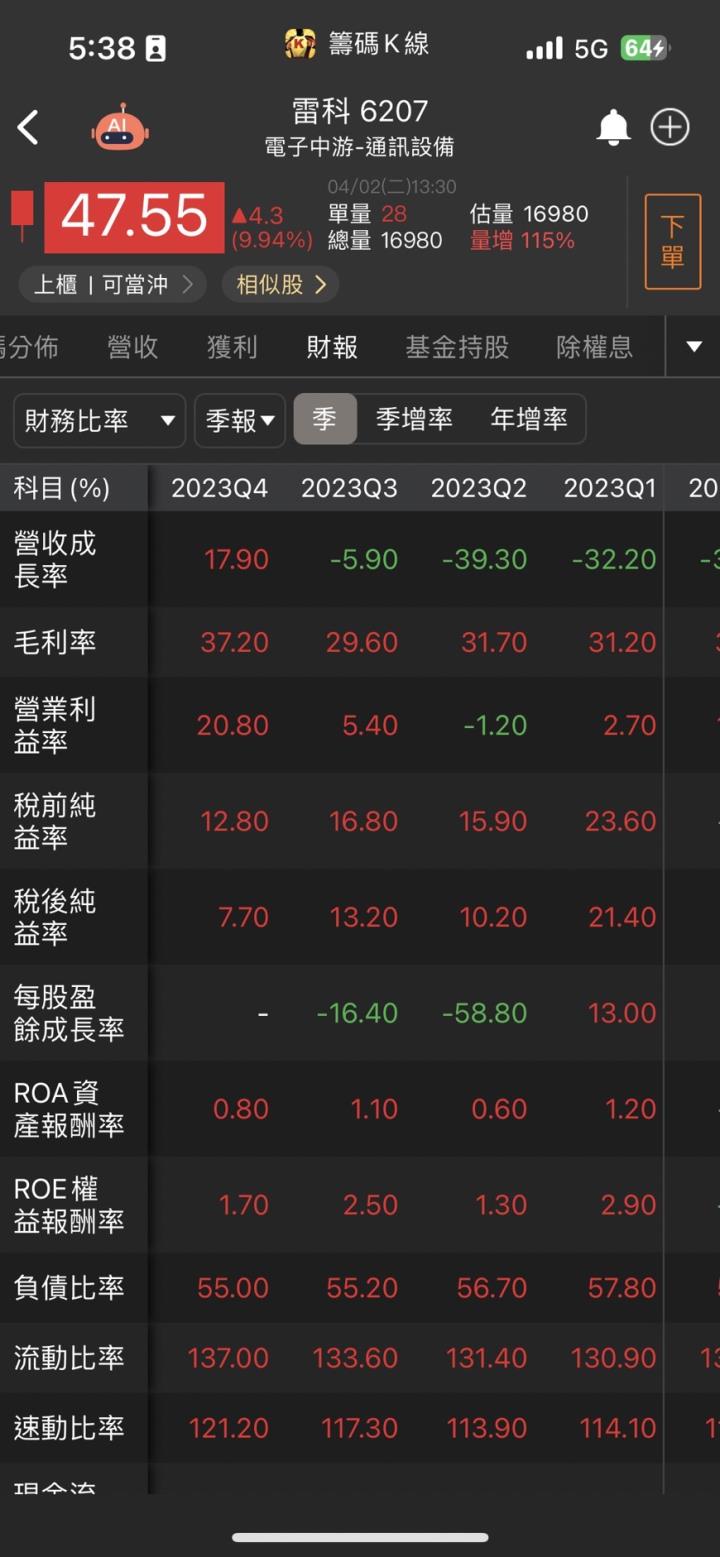The height and width of the screenshot is (1557, 720).
Task: Tap the 2023Q4 column header
Action: point(218,488)
